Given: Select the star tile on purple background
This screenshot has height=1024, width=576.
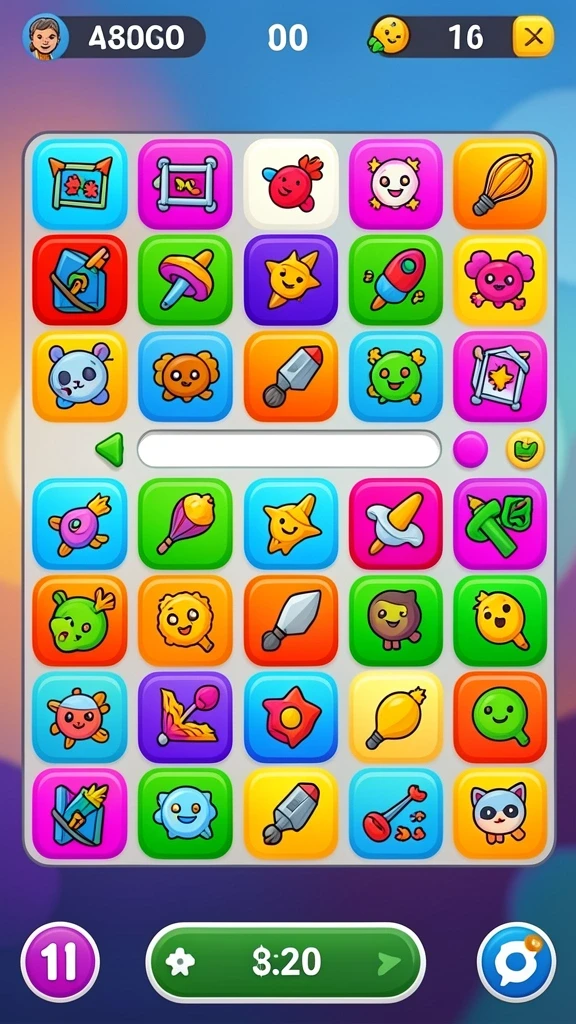Looking at the screenshot, I should tap(291, 280).
